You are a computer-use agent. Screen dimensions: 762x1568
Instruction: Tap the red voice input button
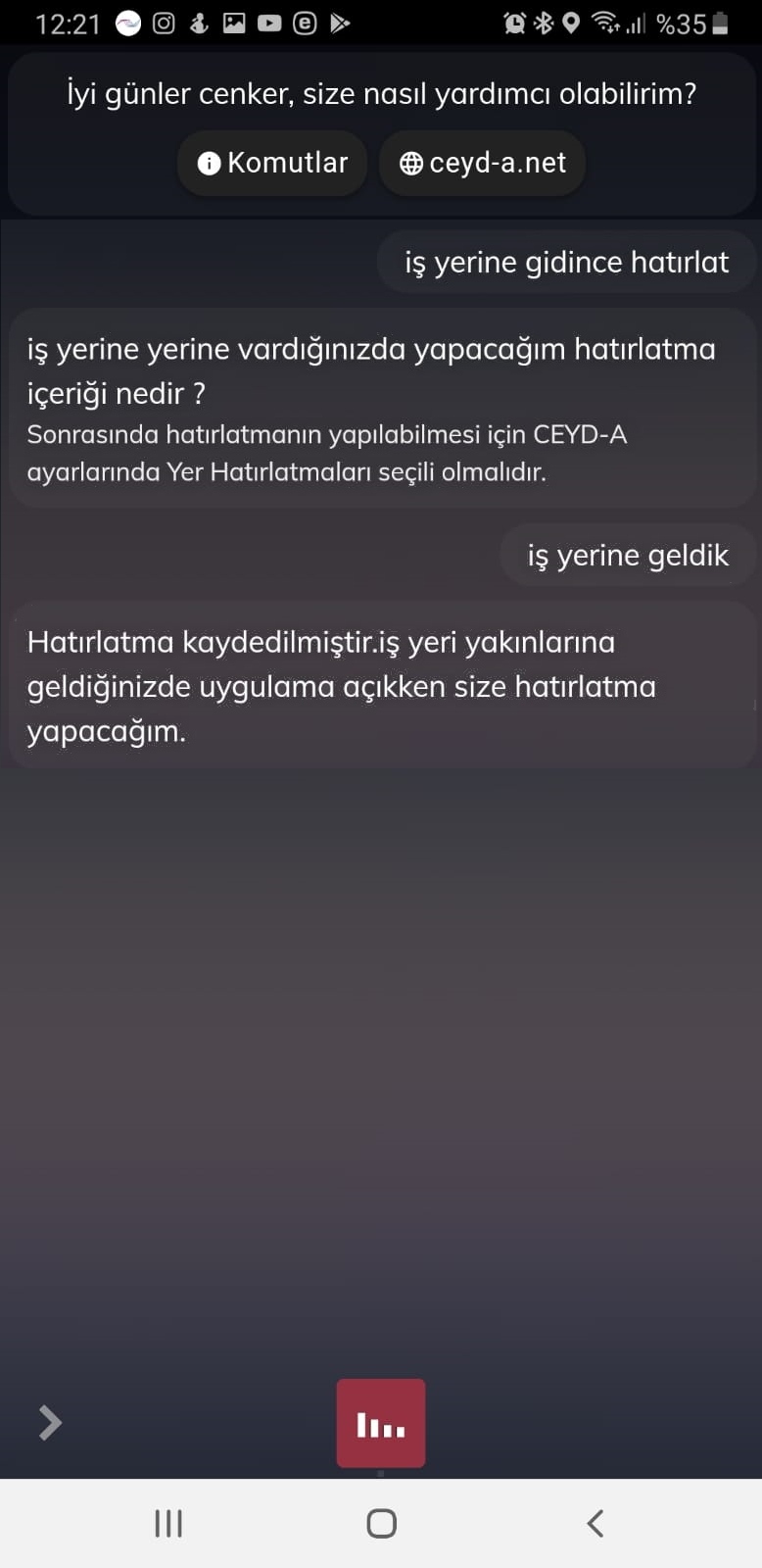(x=381, y=1423)
